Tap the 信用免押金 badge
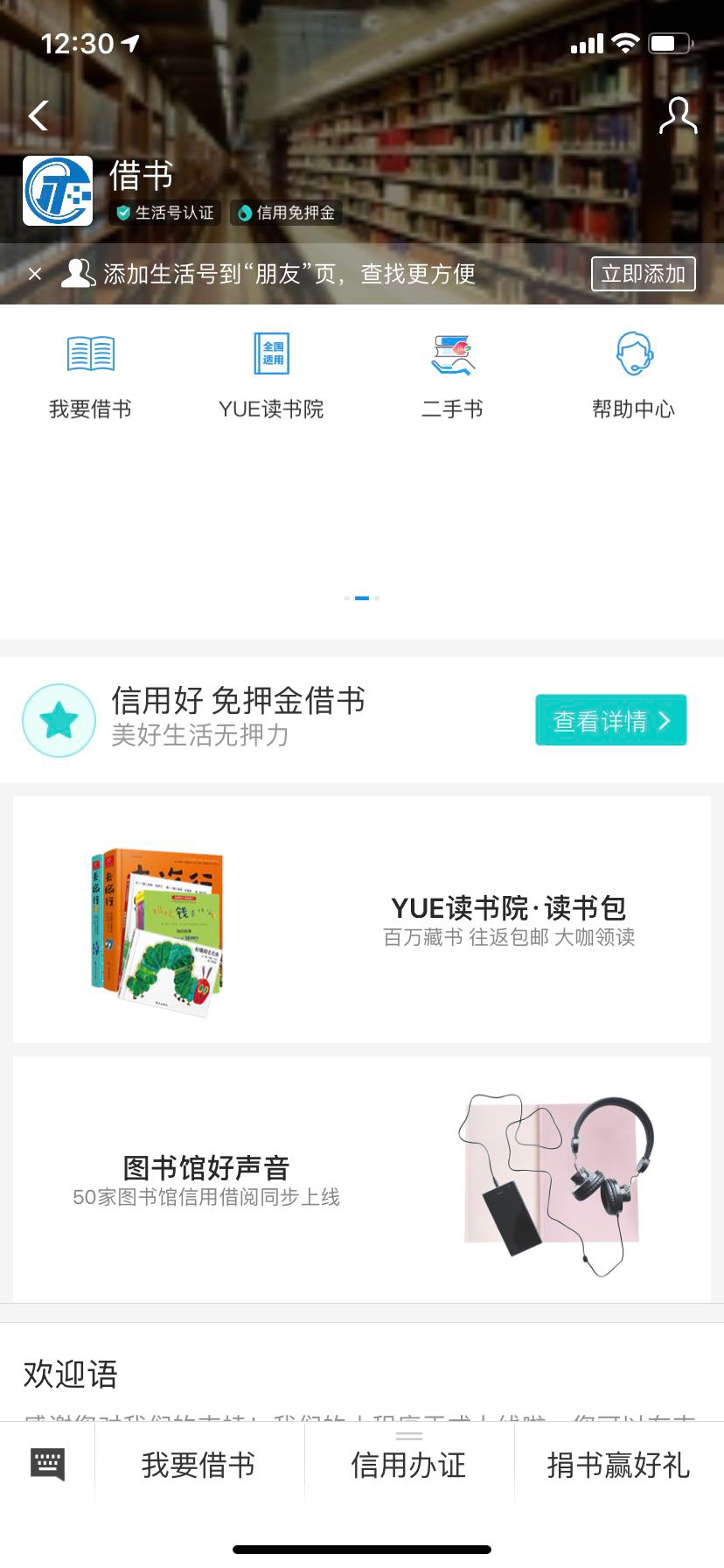Image resolution: width=724 pixels, height=1568 pixels. point(287,213)
